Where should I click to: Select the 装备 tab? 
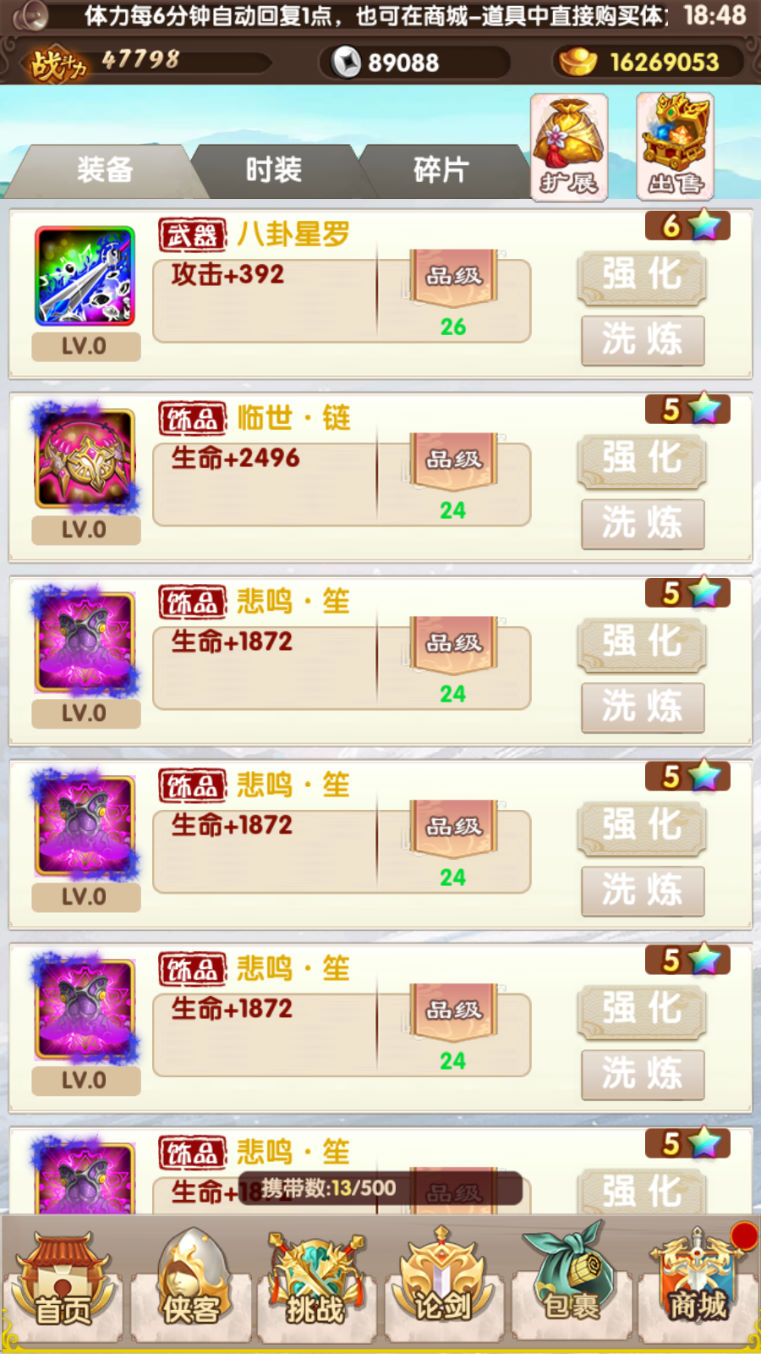(x=104, y=169)
